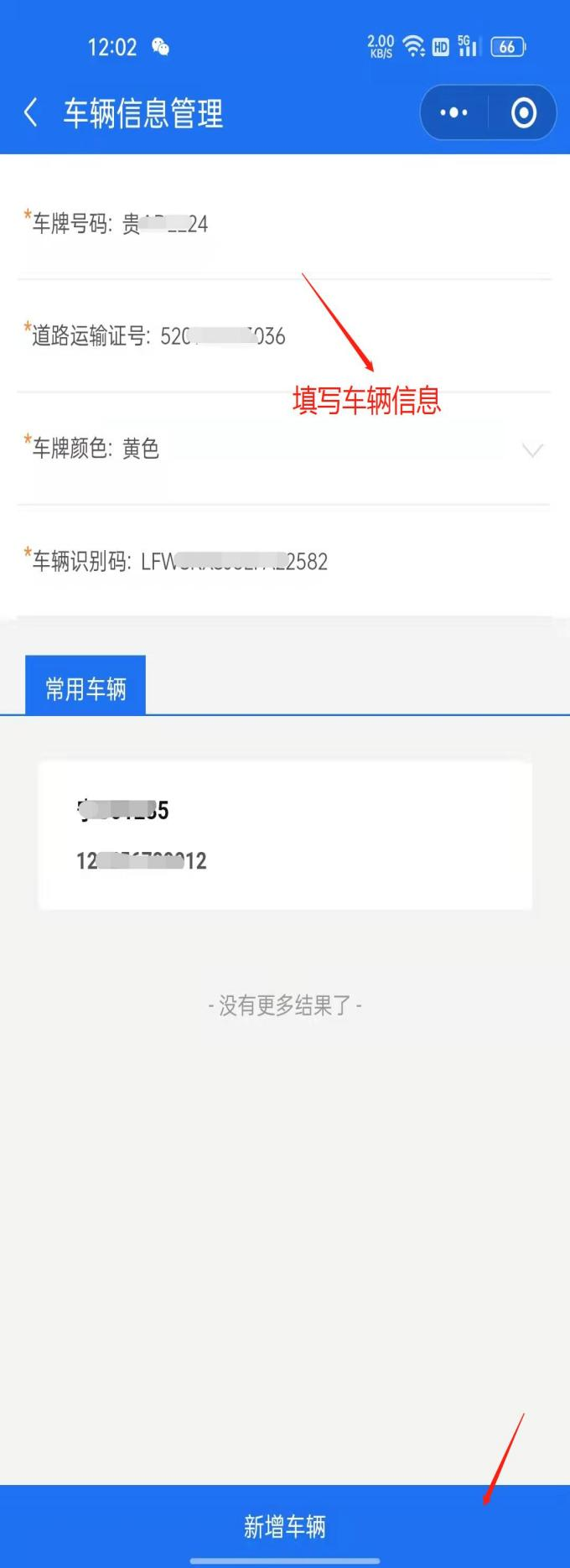This screenshot has width=570, height=1568.
Task: Tap the 新增车辆 button
Action: [285, 1525]
